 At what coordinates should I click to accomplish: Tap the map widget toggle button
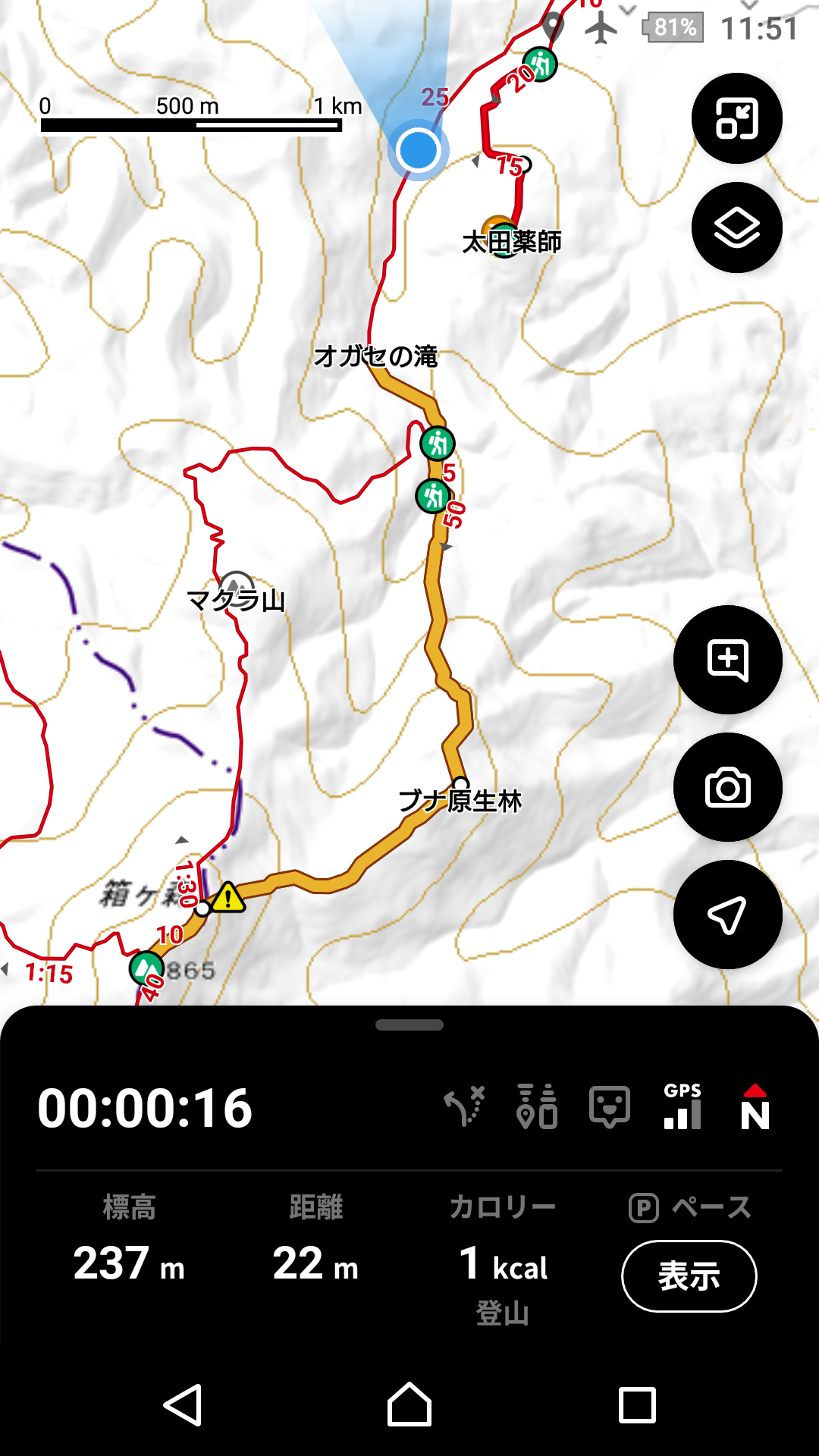pyautogui.click(x=736, y=119)
